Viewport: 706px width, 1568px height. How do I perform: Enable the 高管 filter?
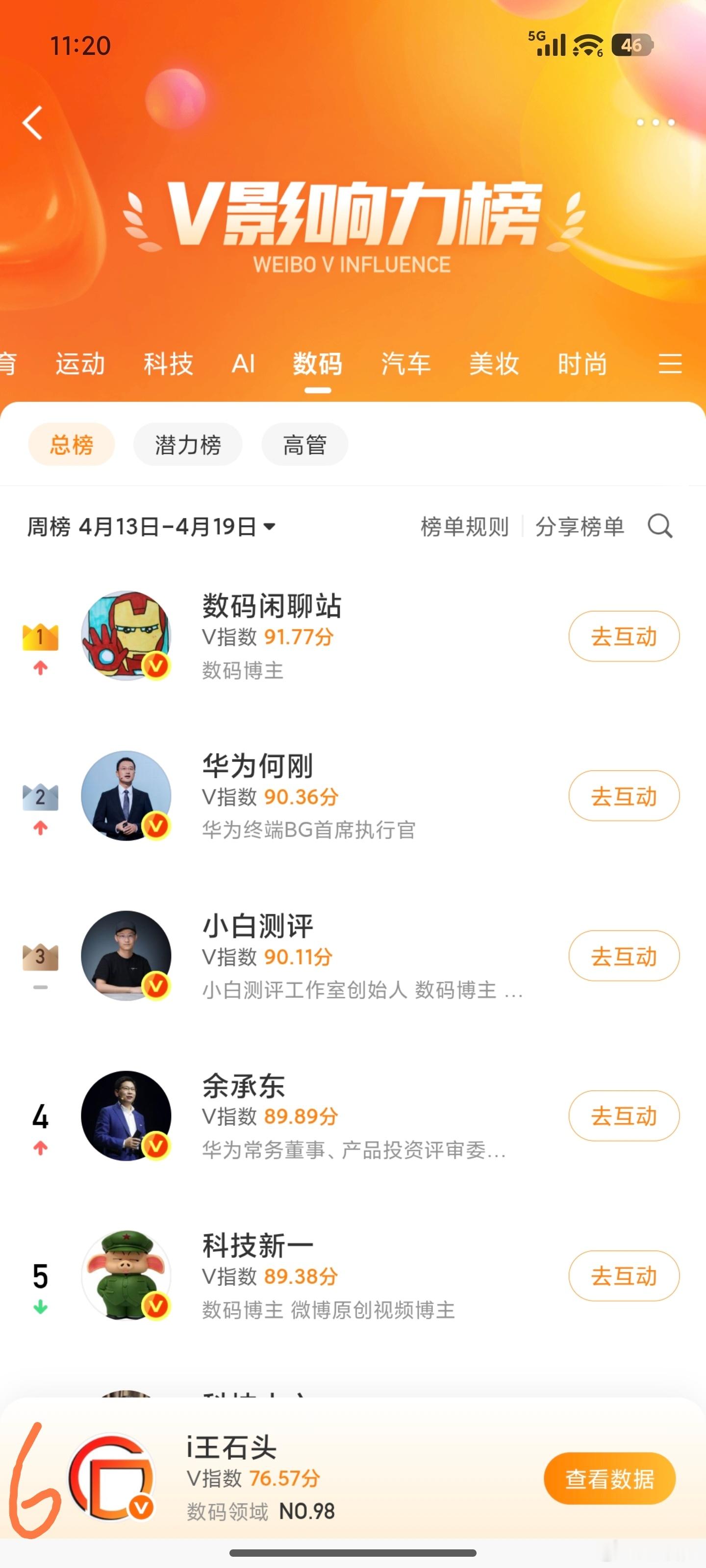[x=304, y=444]
